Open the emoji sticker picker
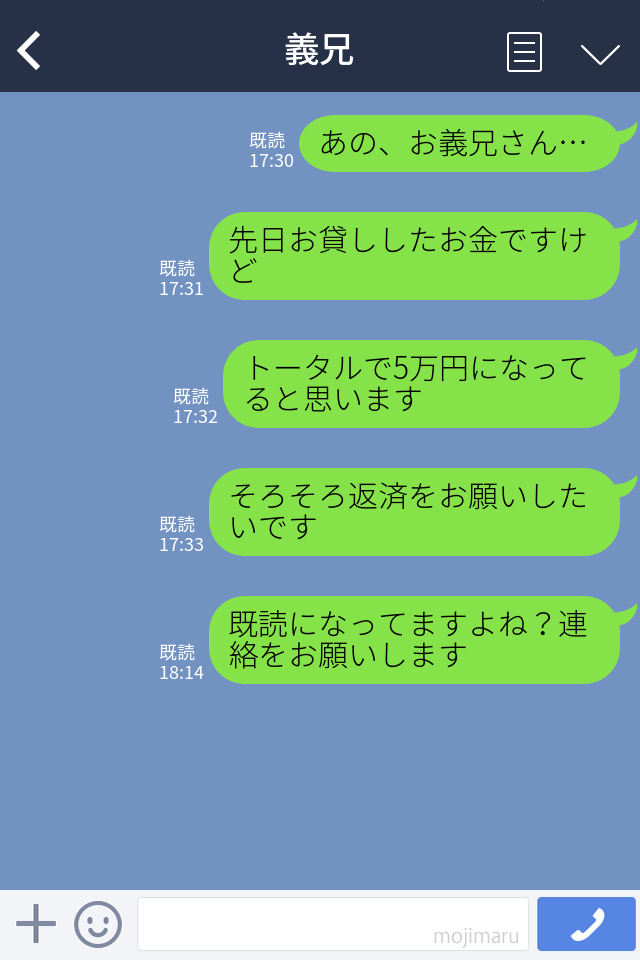640x960 pixels. 98,924
